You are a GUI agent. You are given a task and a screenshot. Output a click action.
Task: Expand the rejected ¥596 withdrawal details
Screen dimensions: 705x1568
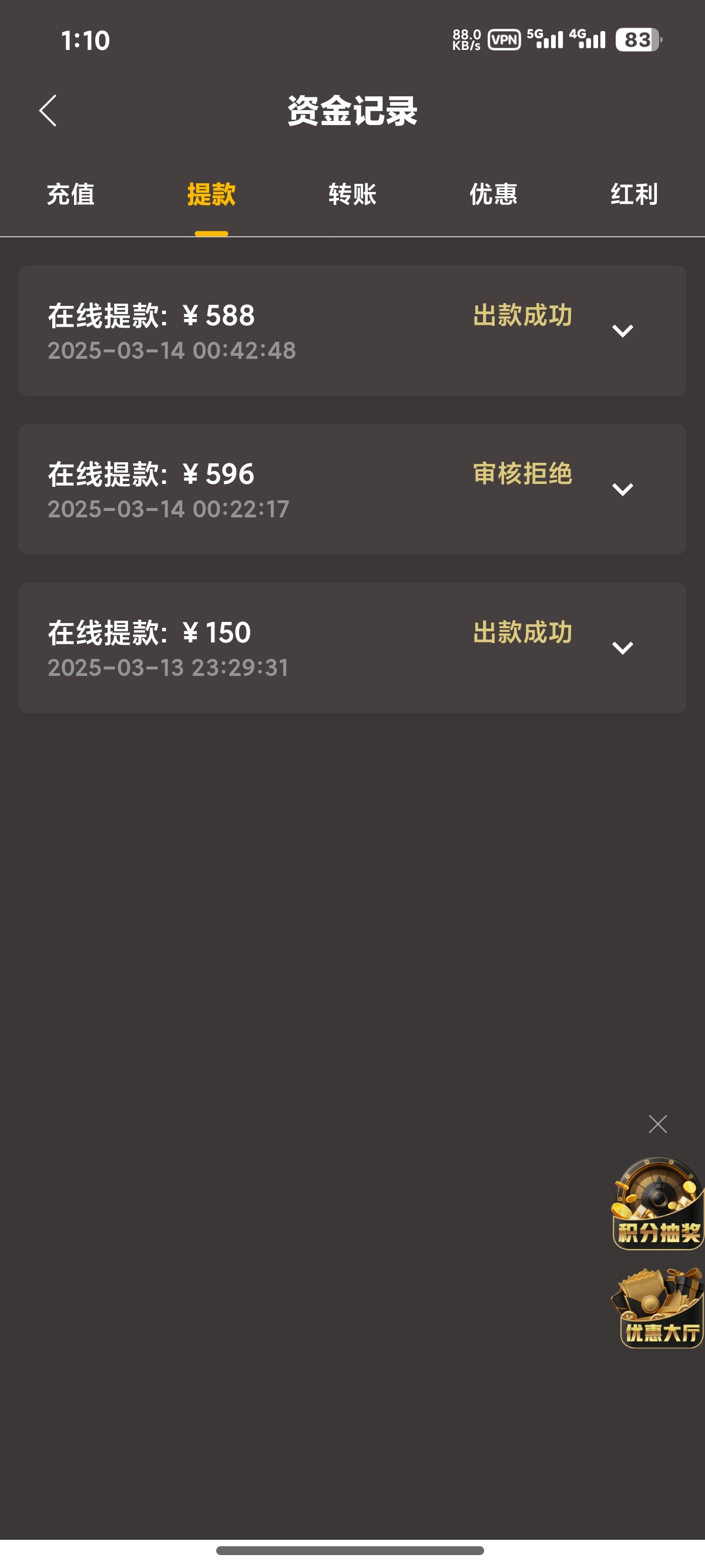coord(622,488)
